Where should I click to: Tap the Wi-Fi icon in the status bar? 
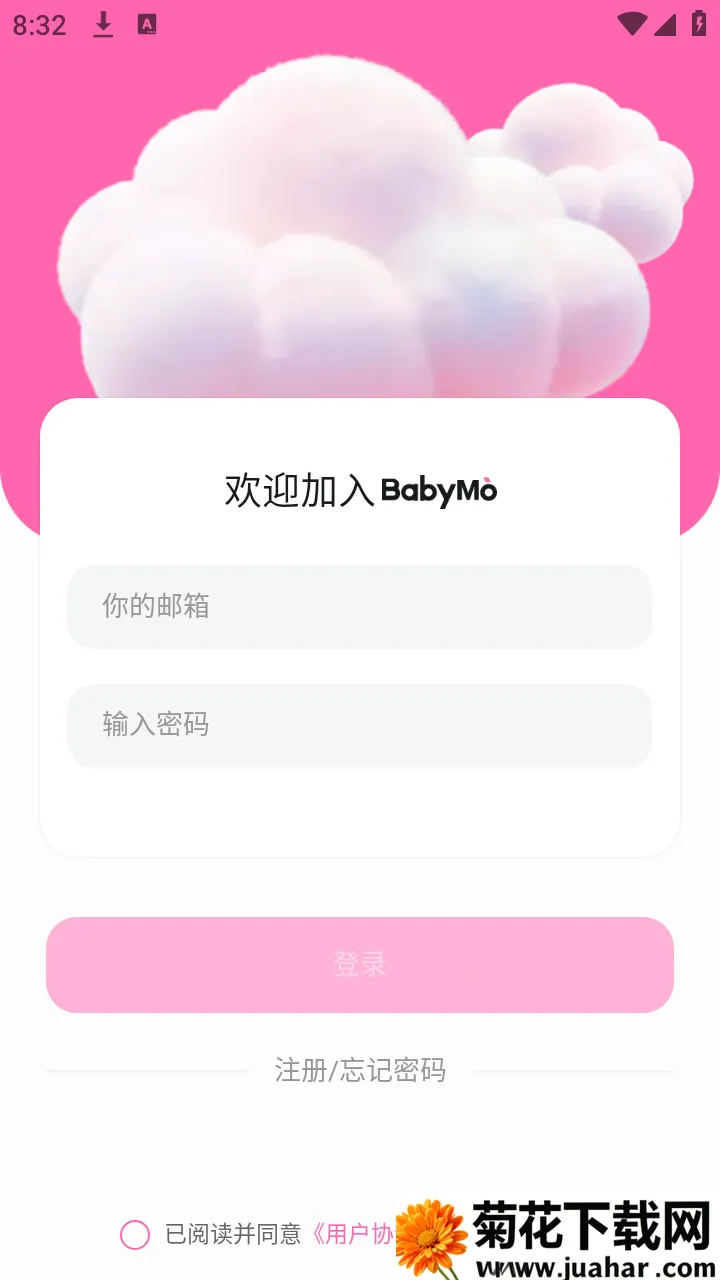[632, 22]
